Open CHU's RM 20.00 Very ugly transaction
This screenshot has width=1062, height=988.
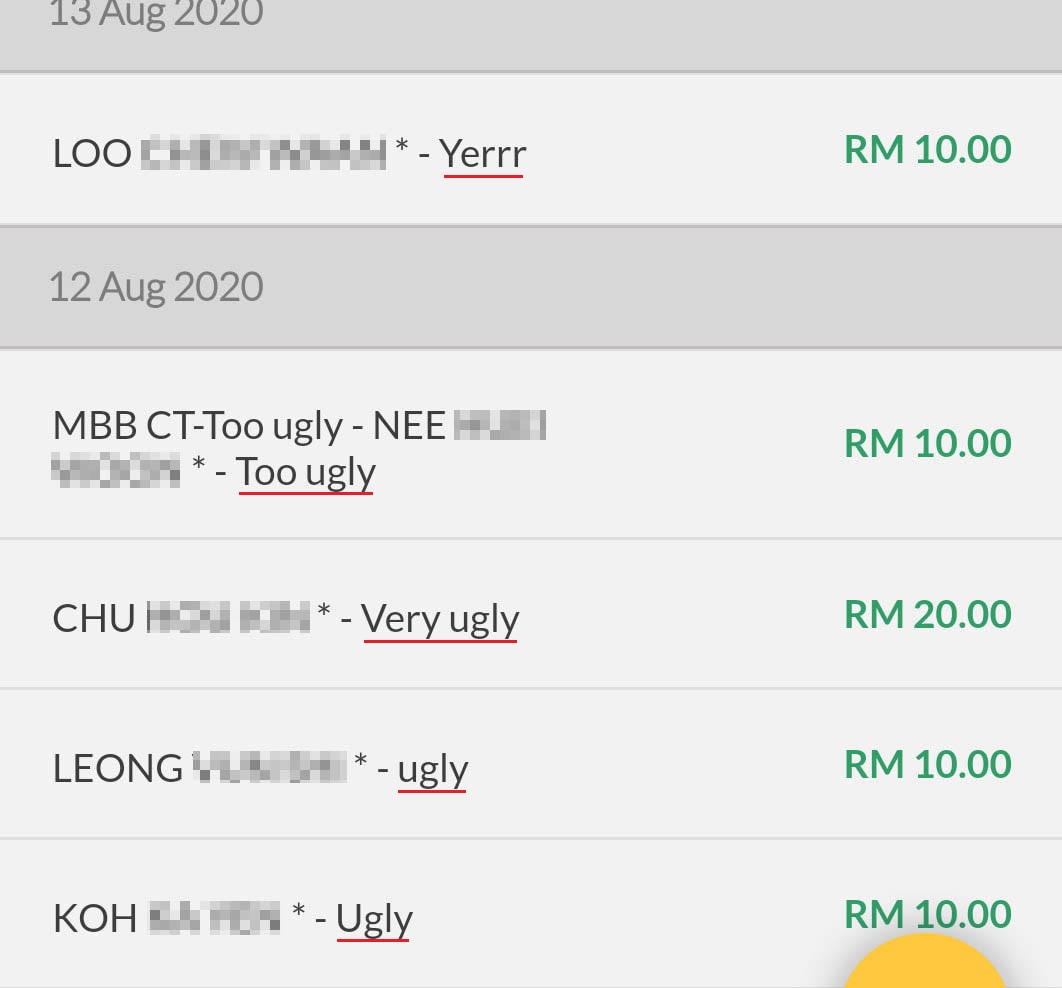(530, 616)
